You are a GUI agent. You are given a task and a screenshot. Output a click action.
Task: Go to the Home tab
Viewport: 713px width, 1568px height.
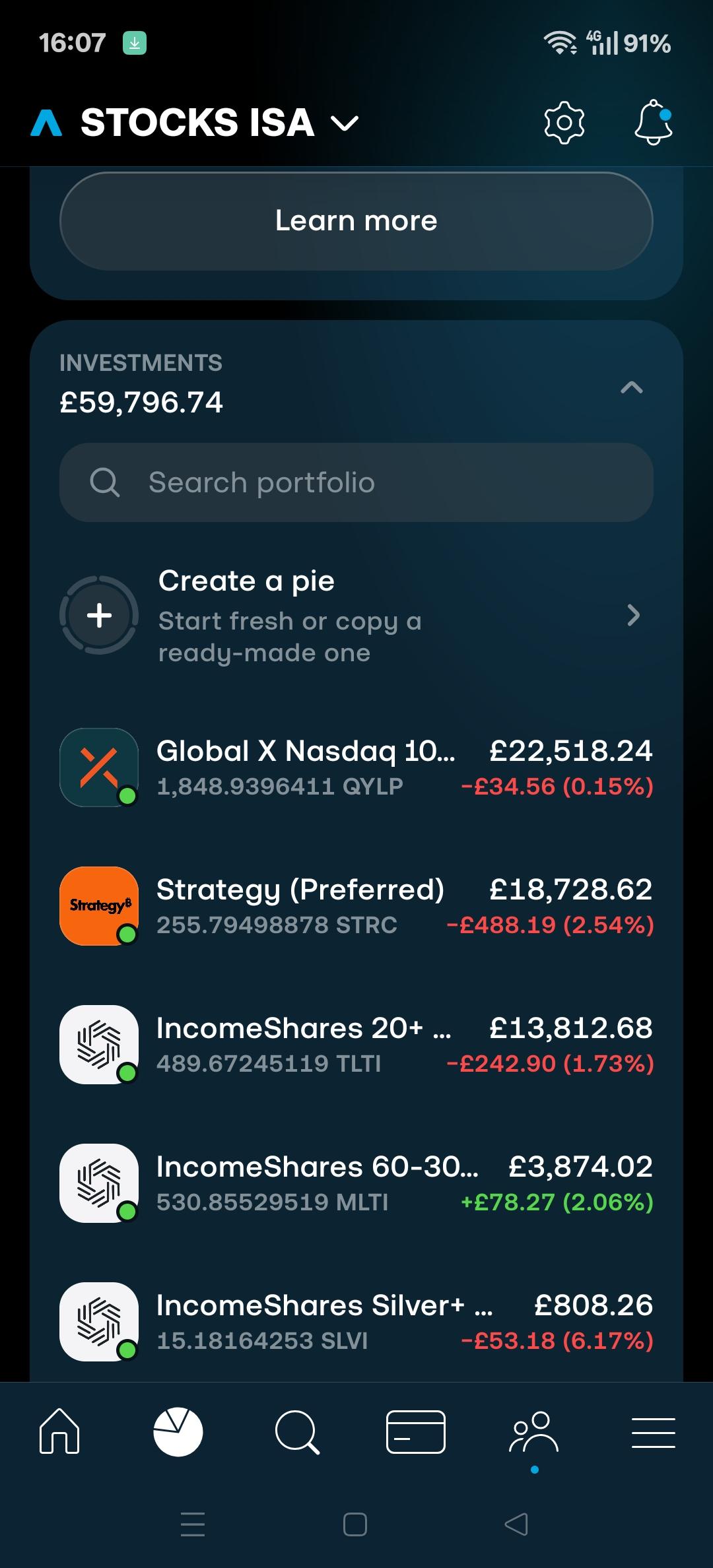coord(59,1431)
